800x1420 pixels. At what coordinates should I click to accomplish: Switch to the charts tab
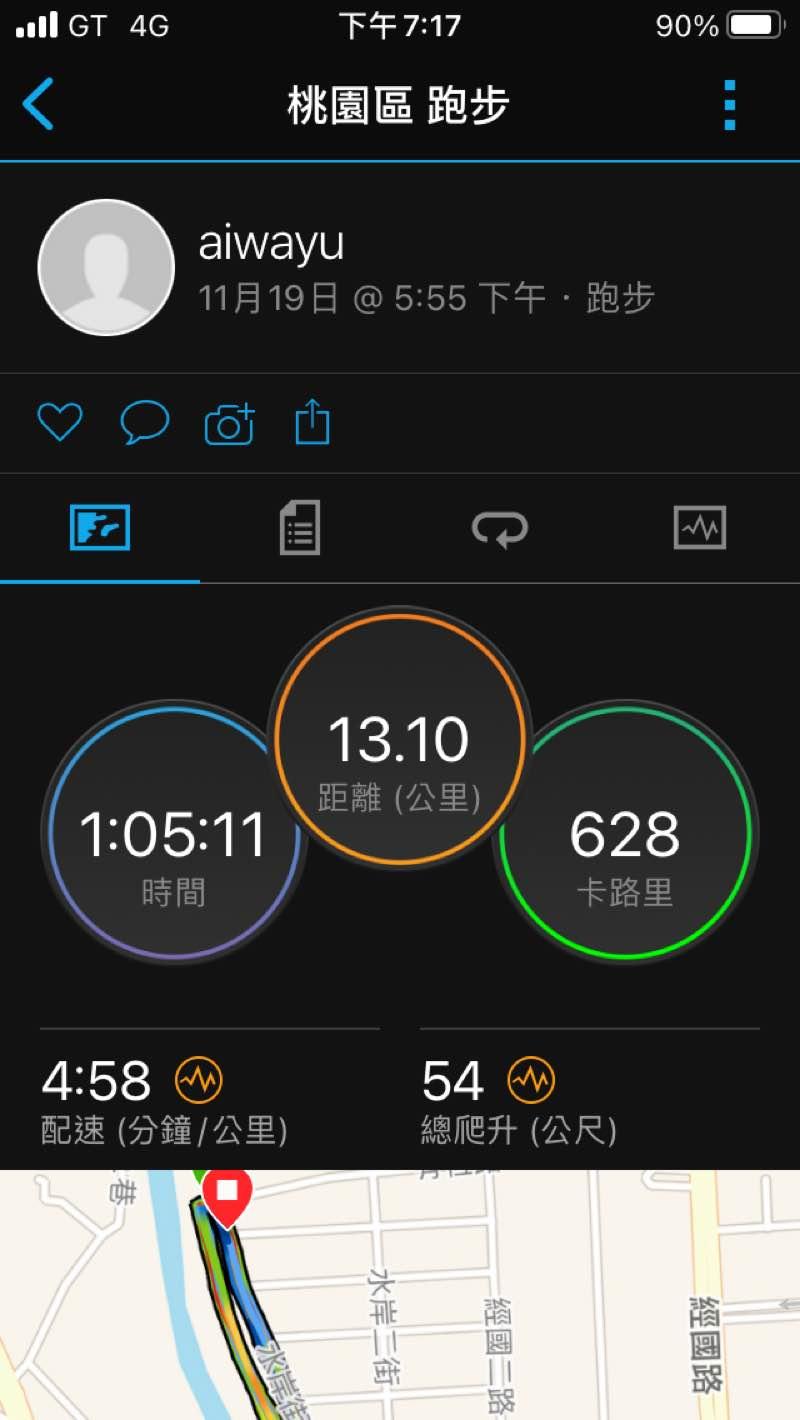tap(699, 528)
